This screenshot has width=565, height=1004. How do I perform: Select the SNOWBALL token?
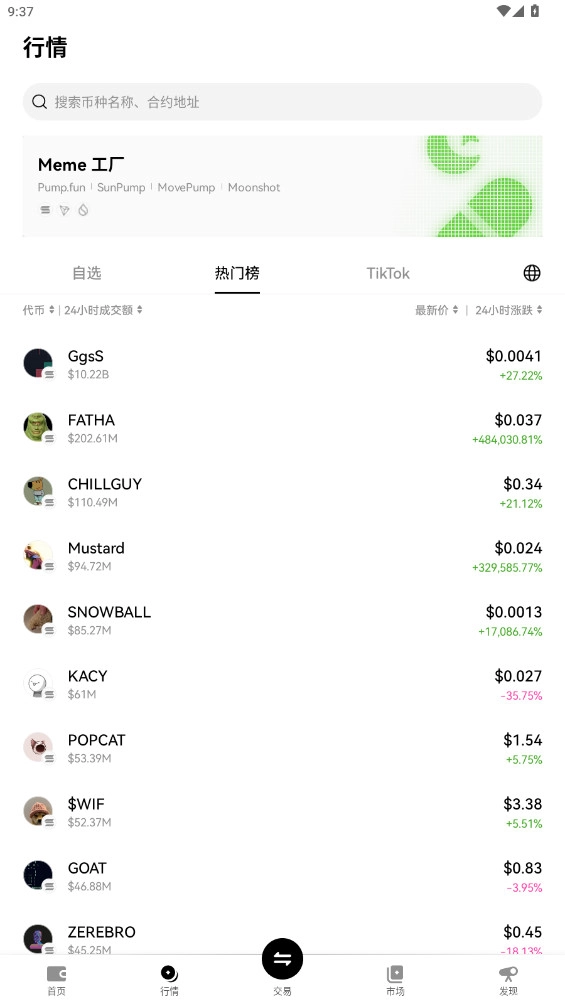click(282, 620)
